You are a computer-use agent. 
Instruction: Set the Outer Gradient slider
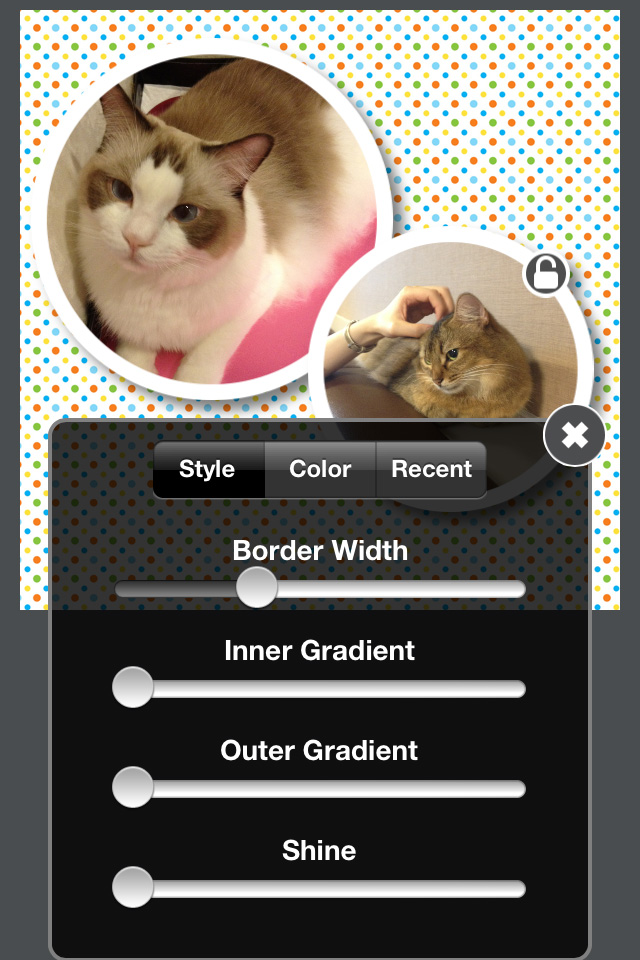coord(320,789)
